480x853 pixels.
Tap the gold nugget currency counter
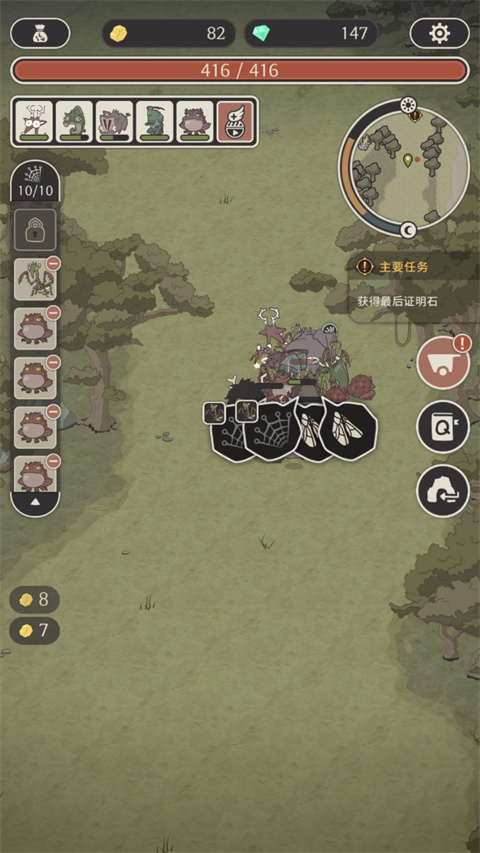point(169,34)
